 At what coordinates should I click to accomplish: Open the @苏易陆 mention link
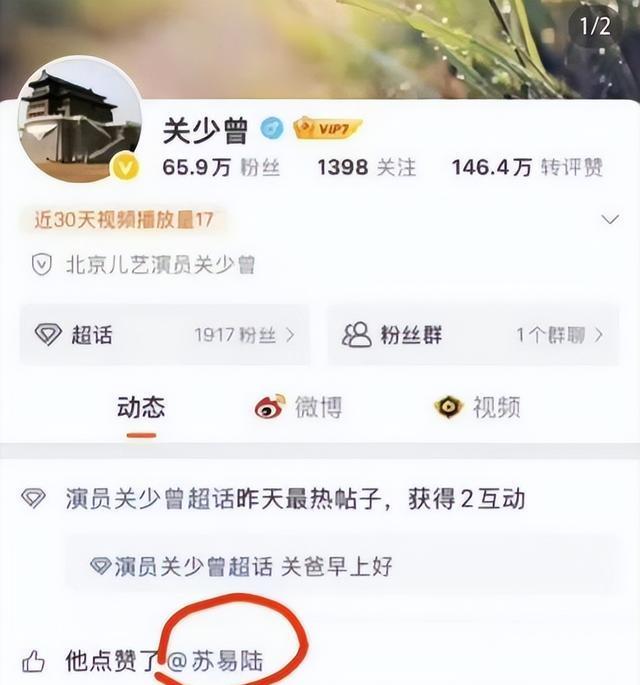[x=215, y=661]
